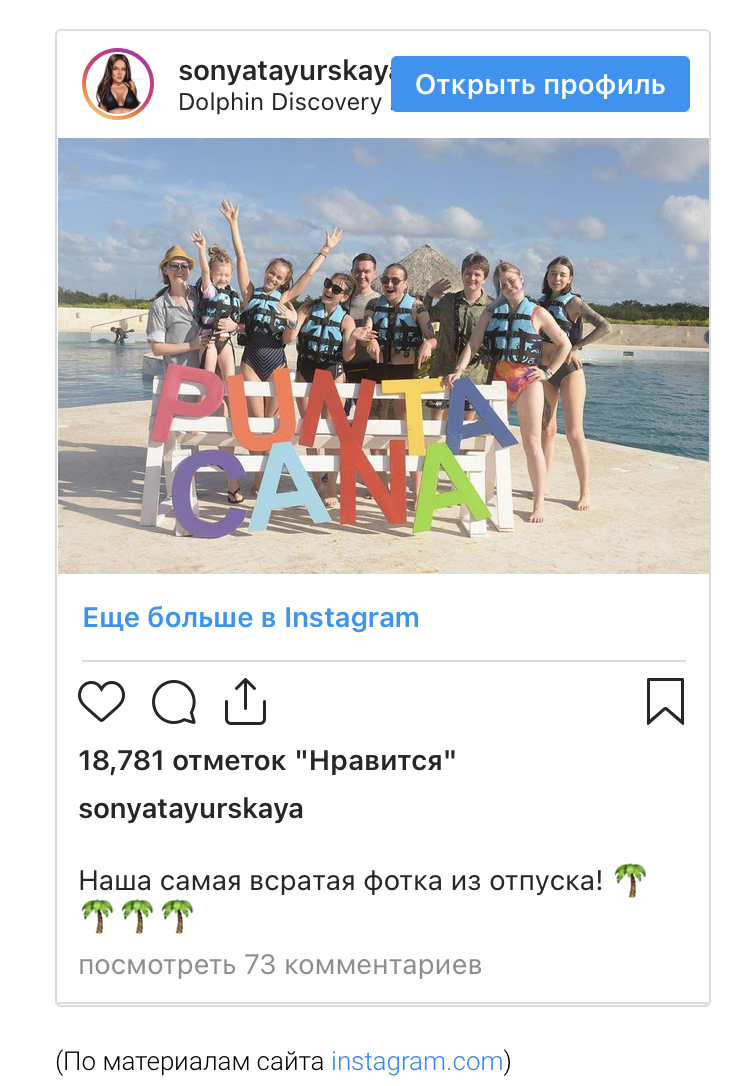This screenshot has width=750, height=1086.
Task: Open sonyatayurskaya's profile avatar
Action: pyautogui.click(x=117, y=84)
